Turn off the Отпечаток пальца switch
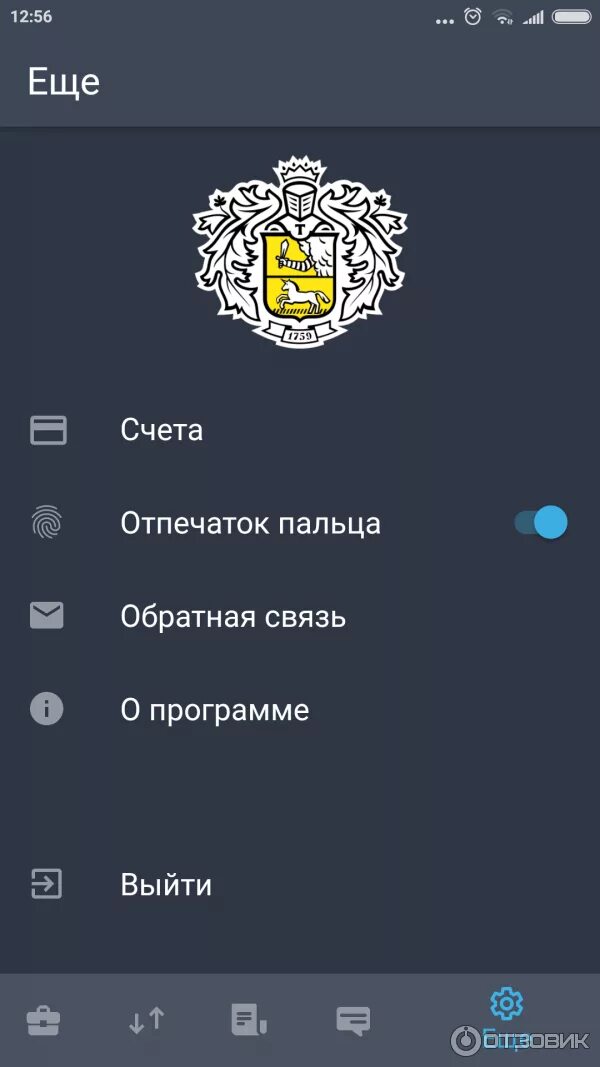This screenshot has height=1067, width=600. (541, 523)
